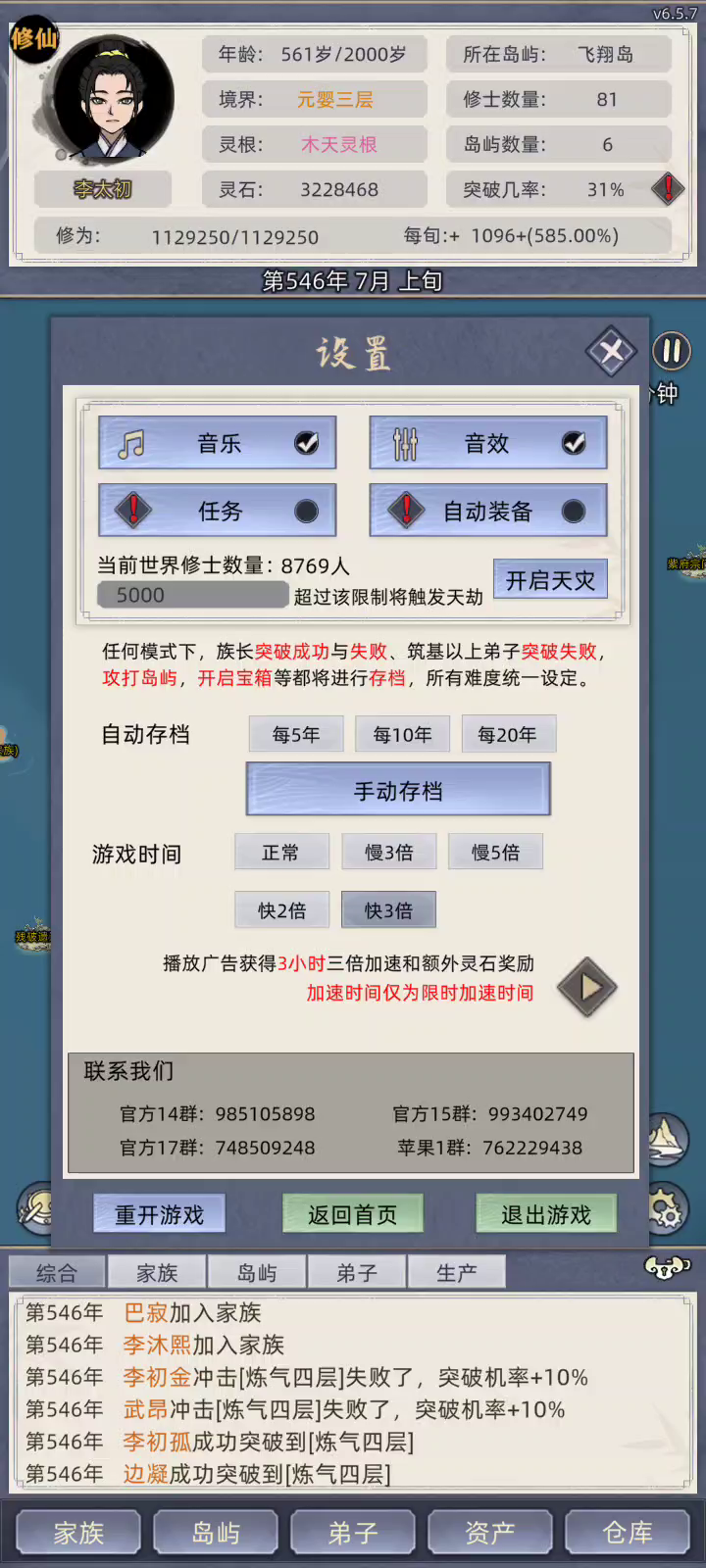Play the ad for speed boost
The image size is (706, 1568).
[587, 987]
